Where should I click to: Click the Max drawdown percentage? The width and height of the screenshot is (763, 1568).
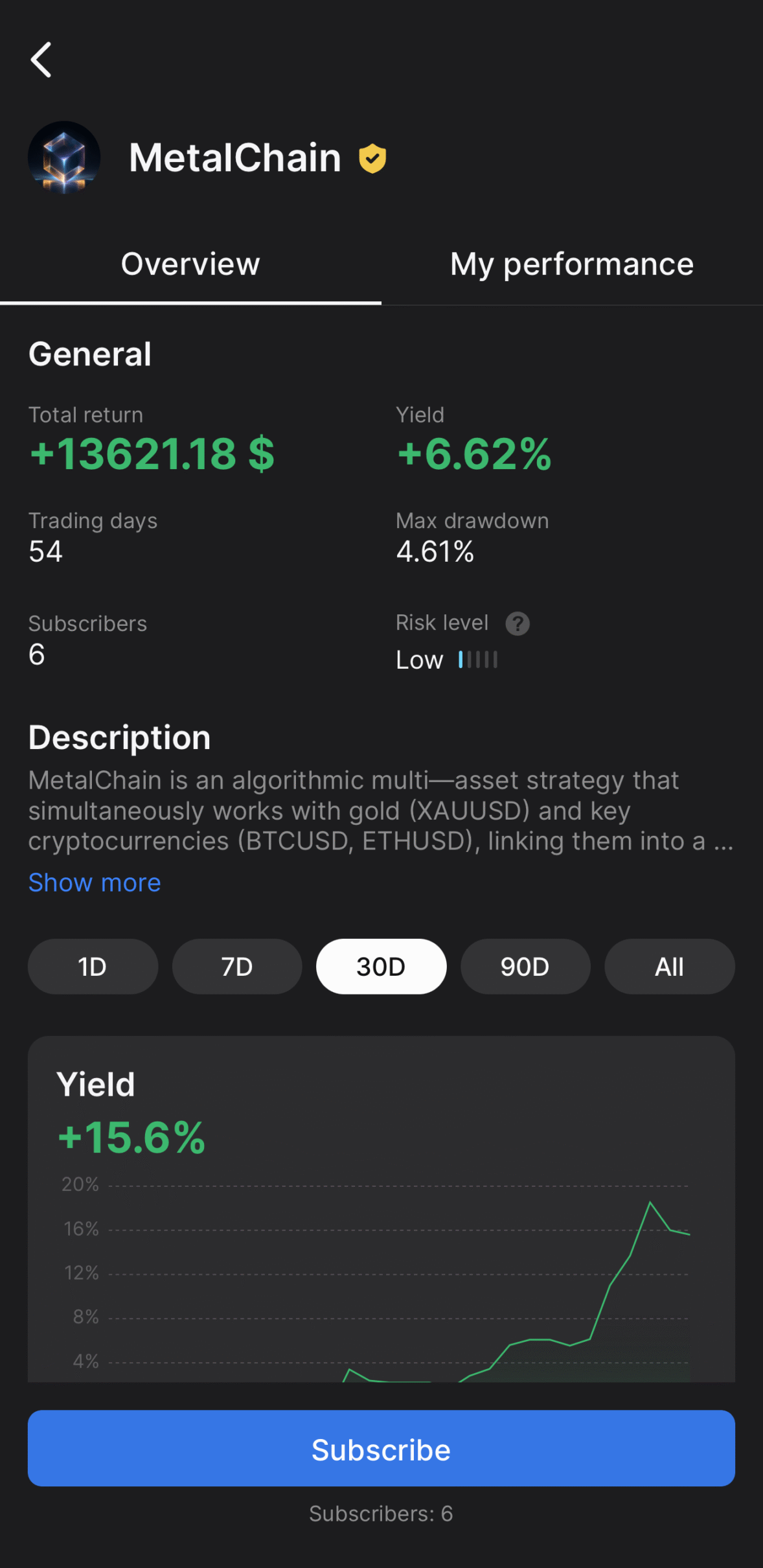[435, 551]
